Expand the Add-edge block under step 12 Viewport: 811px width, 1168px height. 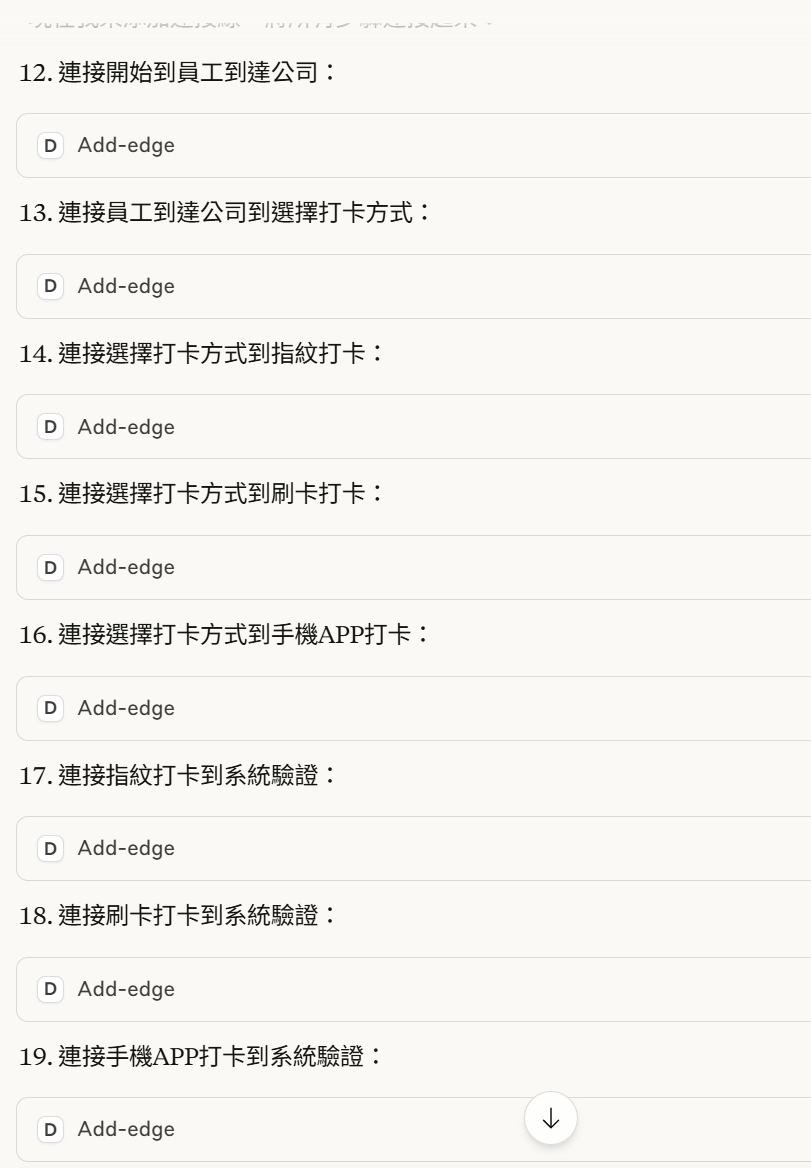[414, 145]
